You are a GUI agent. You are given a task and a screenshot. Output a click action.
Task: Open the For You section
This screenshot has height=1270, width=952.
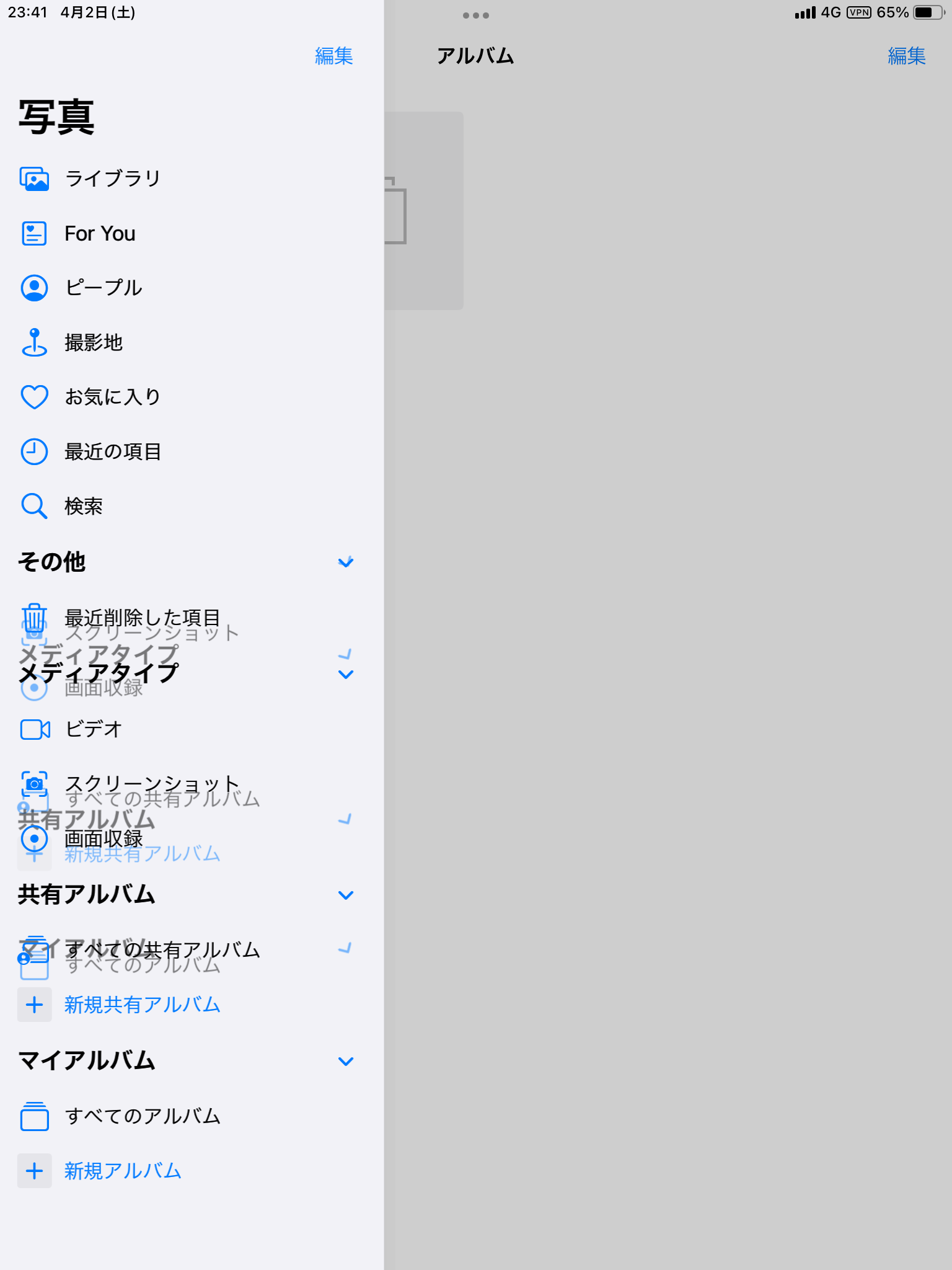point(99,234)
